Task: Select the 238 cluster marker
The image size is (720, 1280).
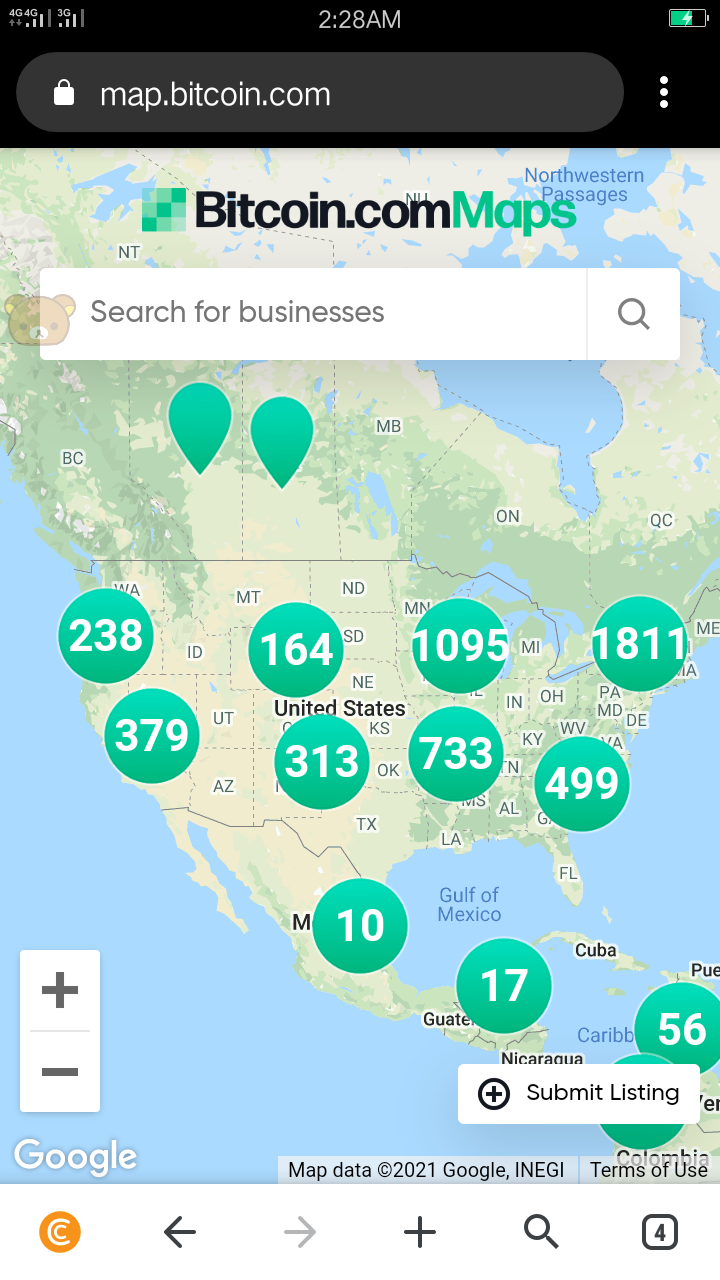Action: [x=106, y=636]
